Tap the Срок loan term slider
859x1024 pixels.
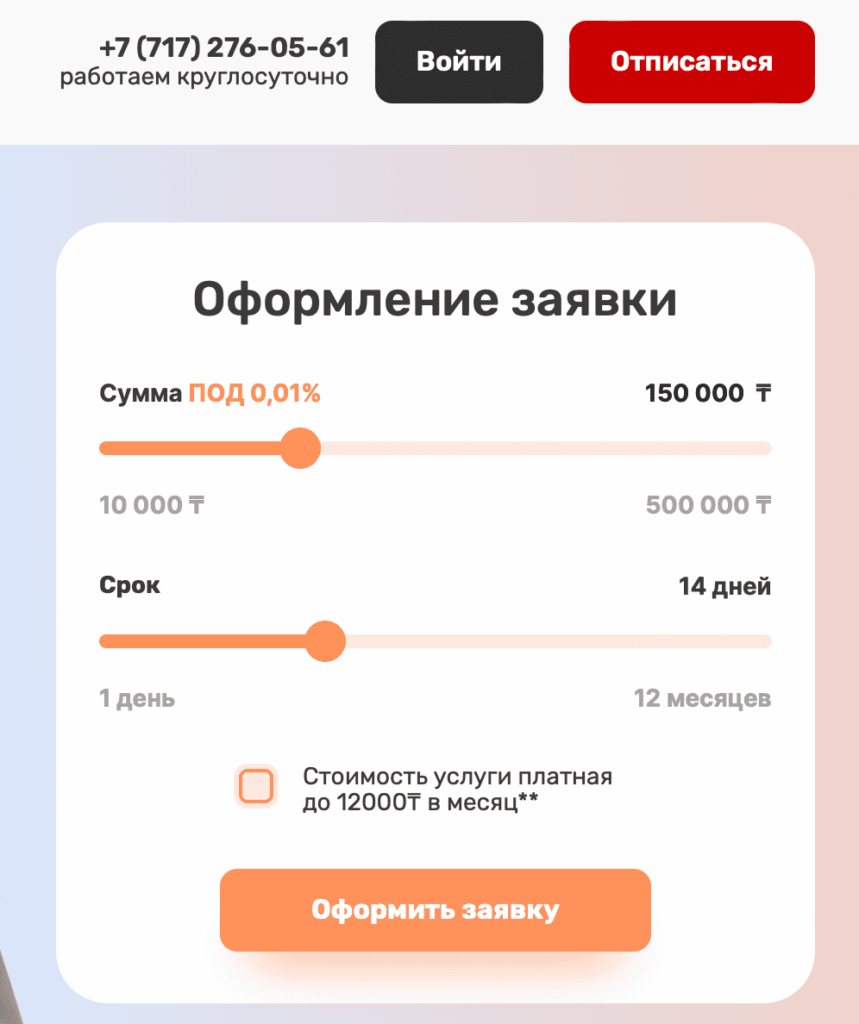click(x=324, y=641)
